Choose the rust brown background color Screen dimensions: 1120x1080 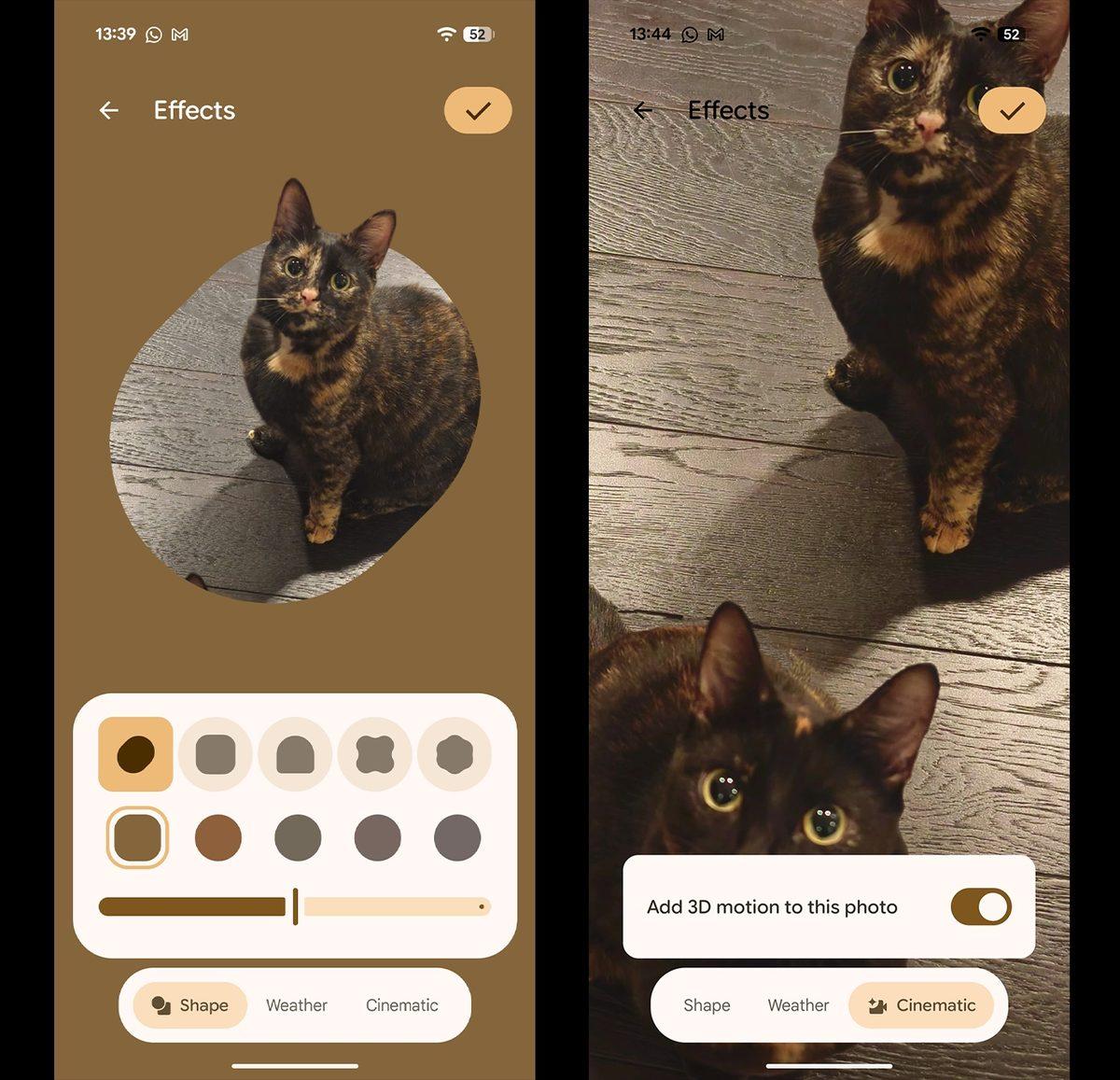coord(217,836)
